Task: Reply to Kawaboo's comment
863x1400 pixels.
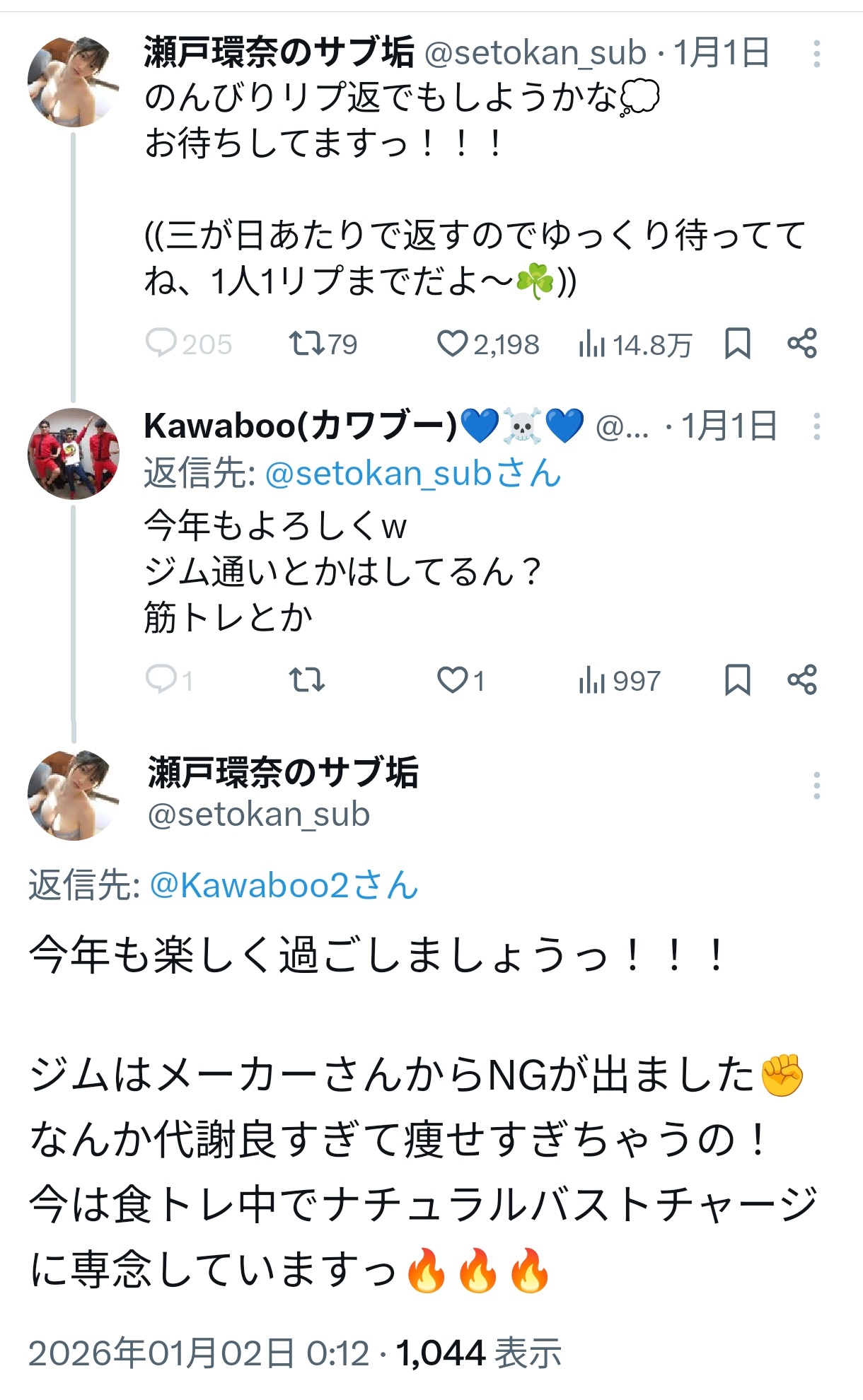Action: (x=161, y=680)
